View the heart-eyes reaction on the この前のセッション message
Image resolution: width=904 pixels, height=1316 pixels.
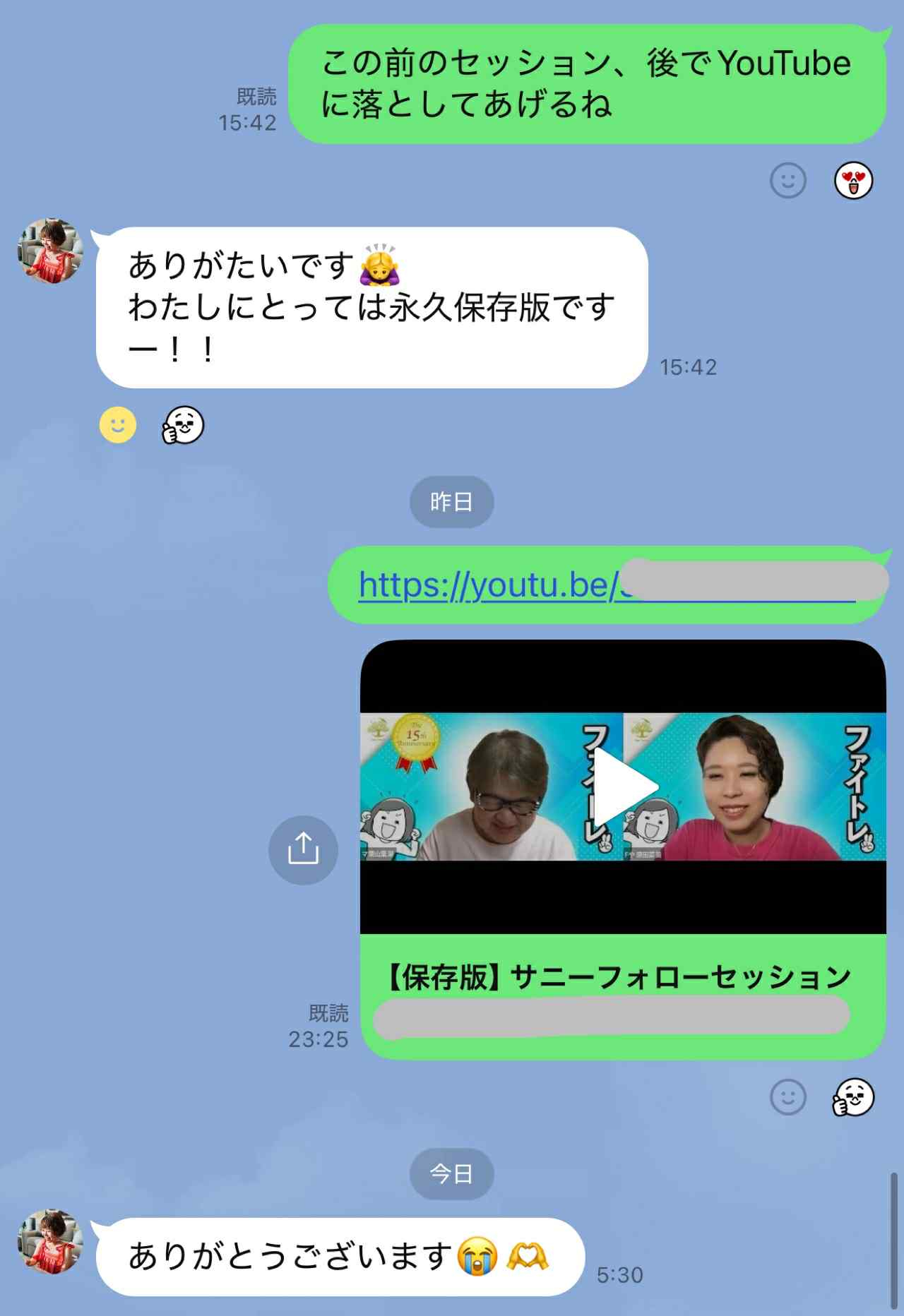pyautogui.click(x=853, y=181)
